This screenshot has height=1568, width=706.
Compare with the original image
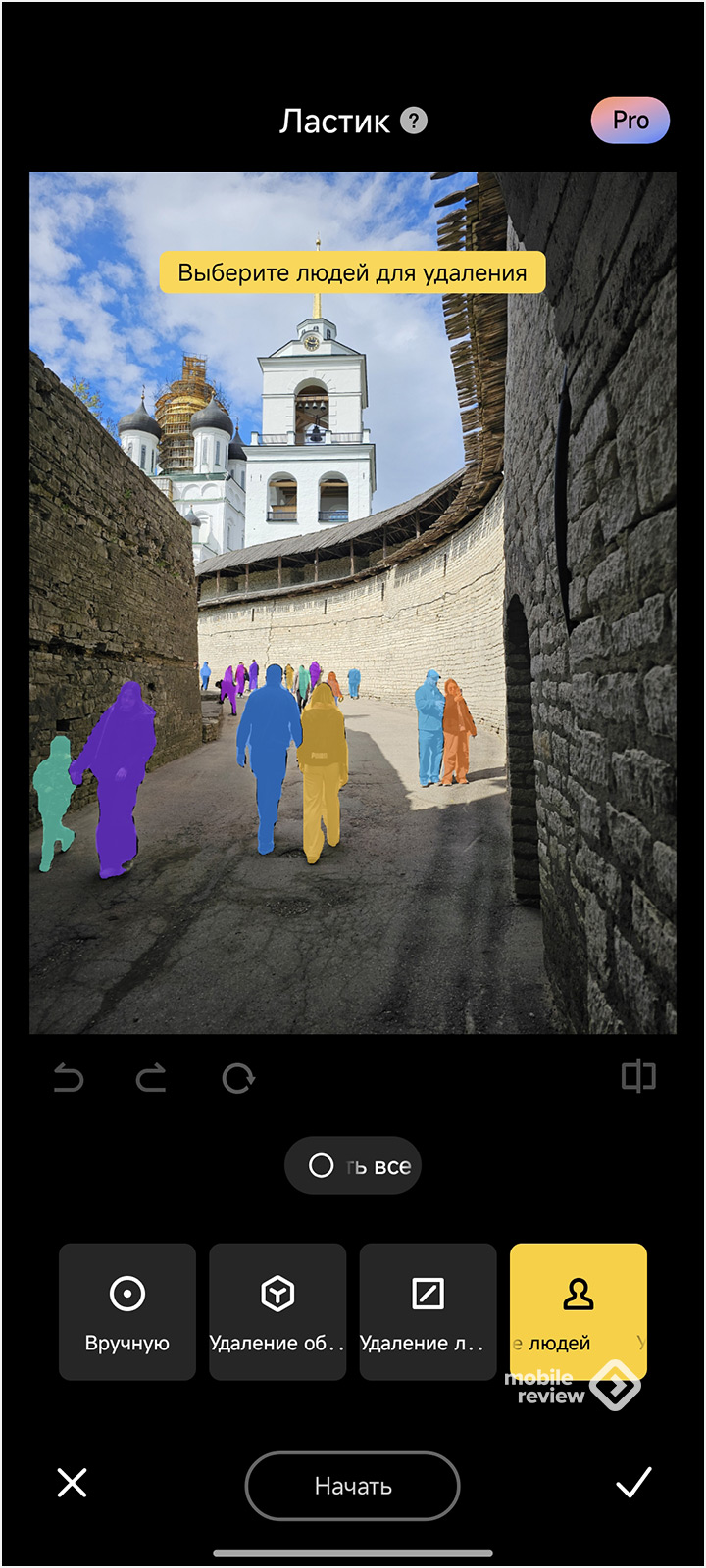(x=638, y=1076)
